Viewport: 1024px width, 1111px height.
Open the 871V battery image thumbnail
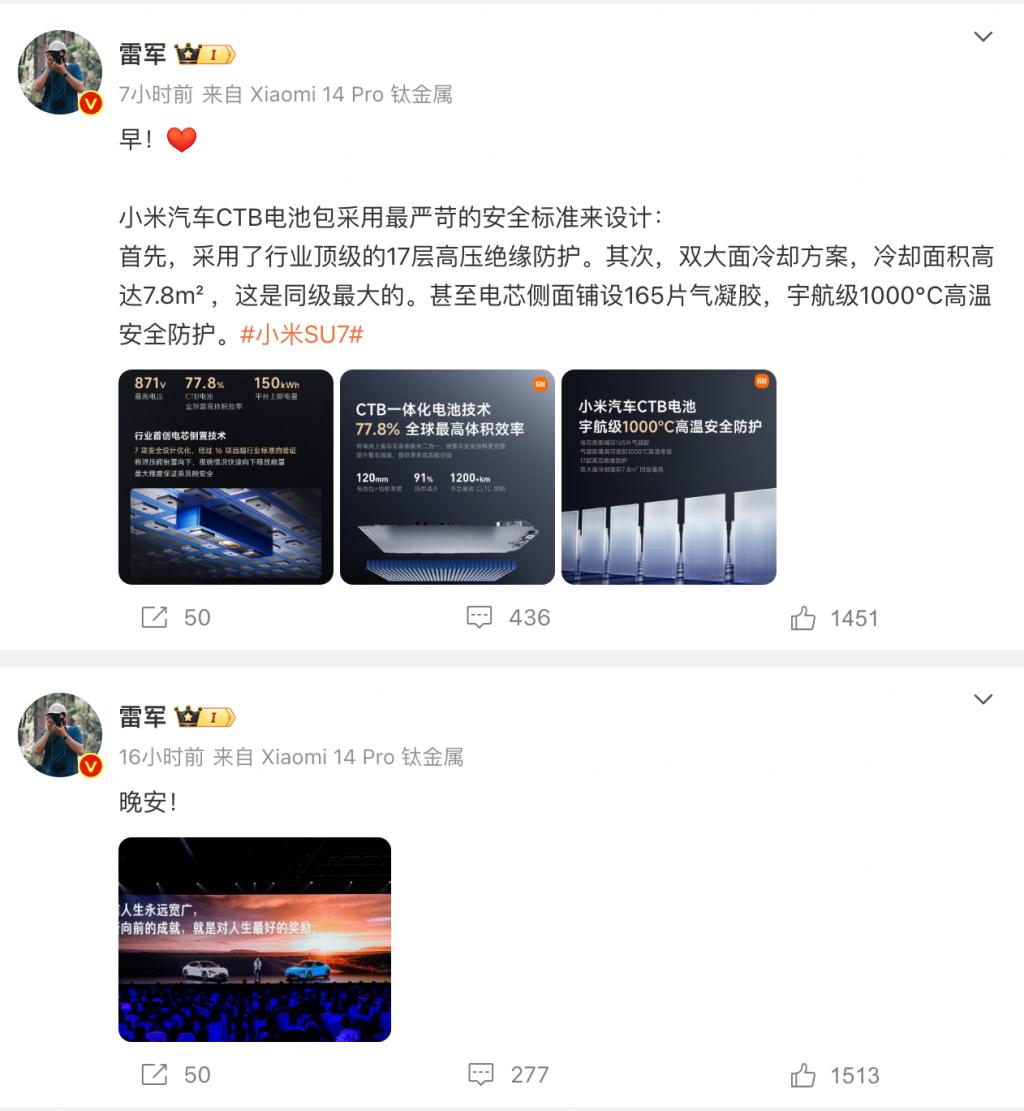pyautogui.click(x=225, y=477)
